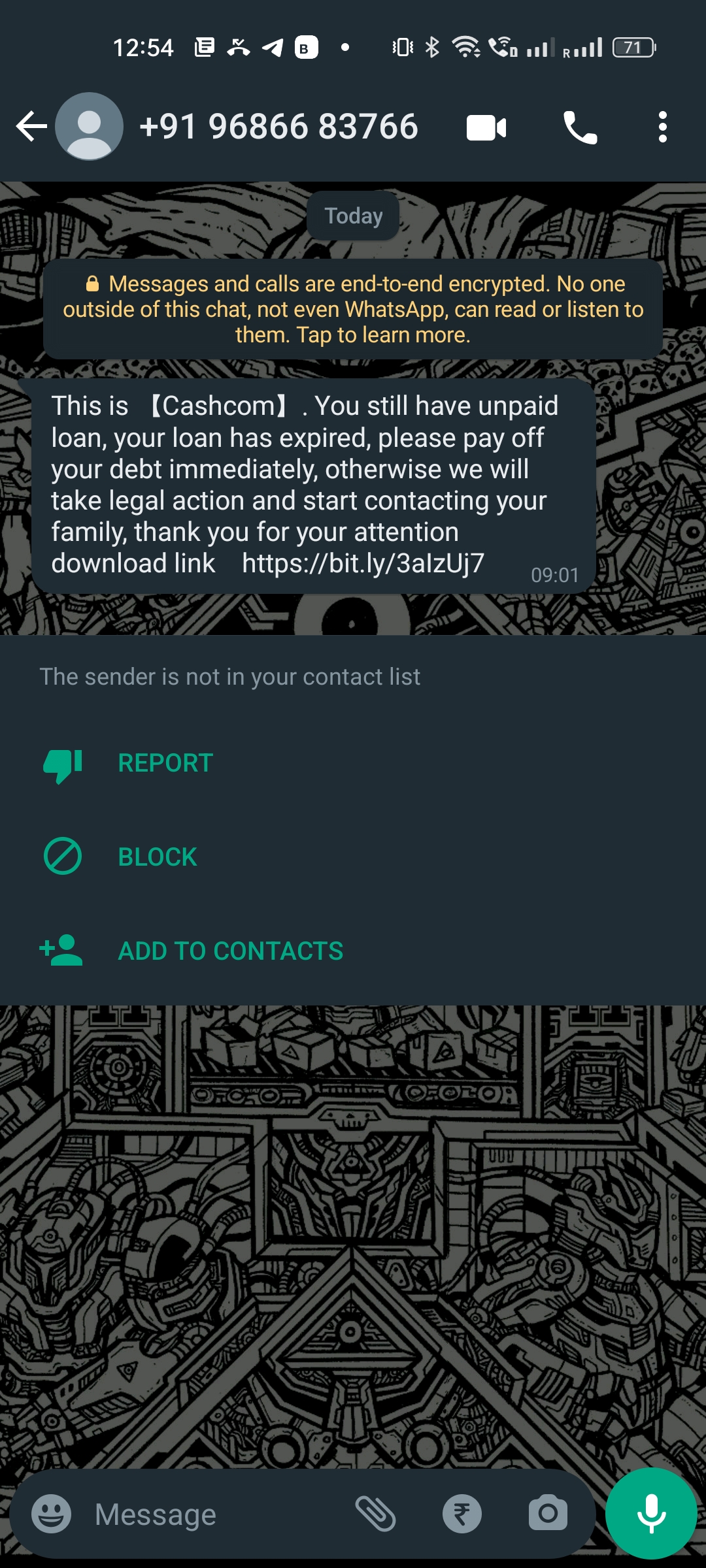Image resolution: width=706 pixels, height=1568 pixels.
Task: Attach a file with the paperclip
Action: tap(375, 1514)
